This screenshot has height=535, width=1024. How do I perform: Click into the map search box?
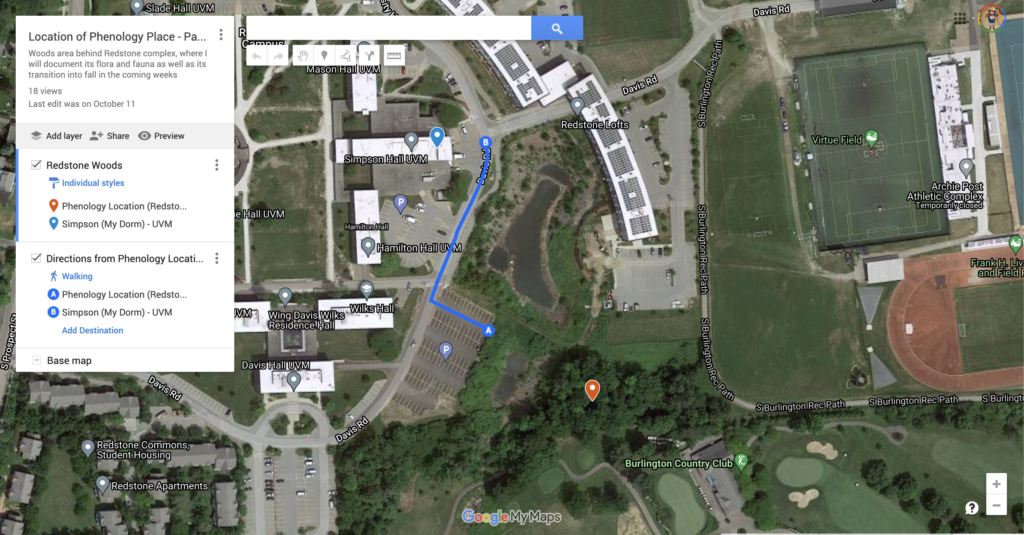tap(388, 28)
